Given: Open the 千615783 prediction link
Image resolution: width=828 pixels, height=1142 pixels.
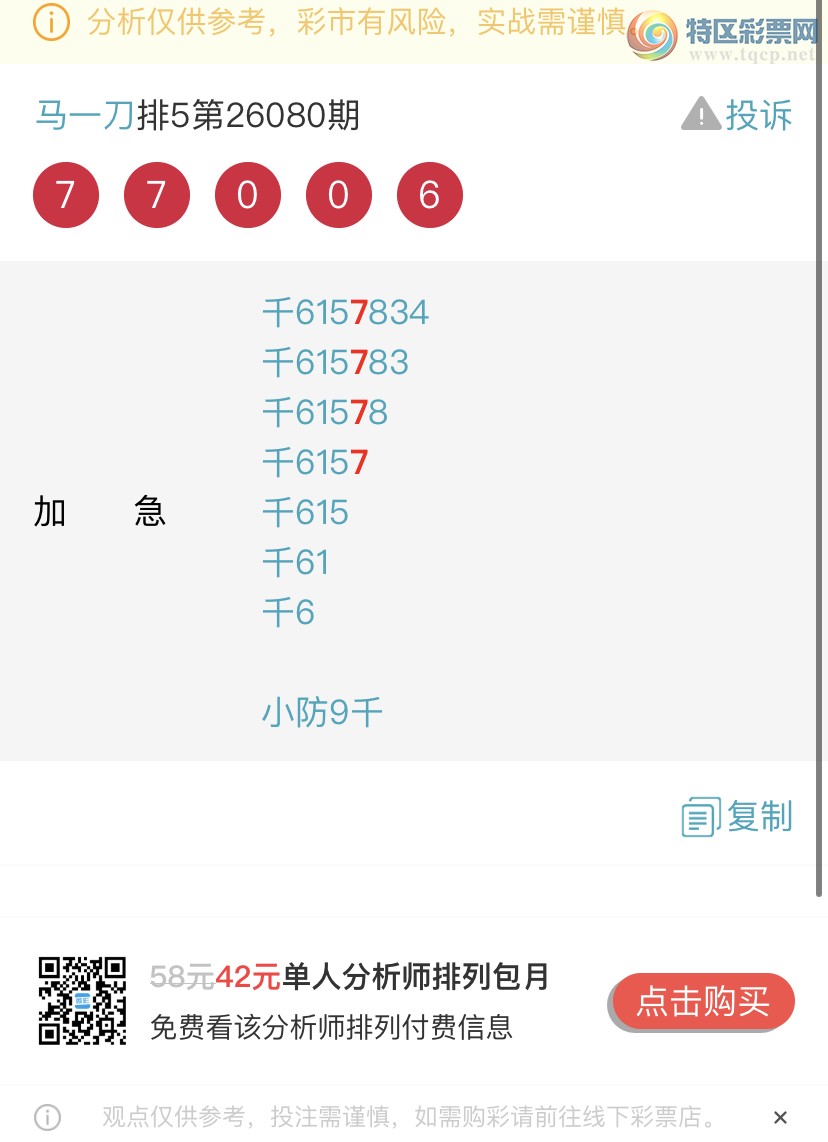Looking at the screenshot, I should coord(335,362).
